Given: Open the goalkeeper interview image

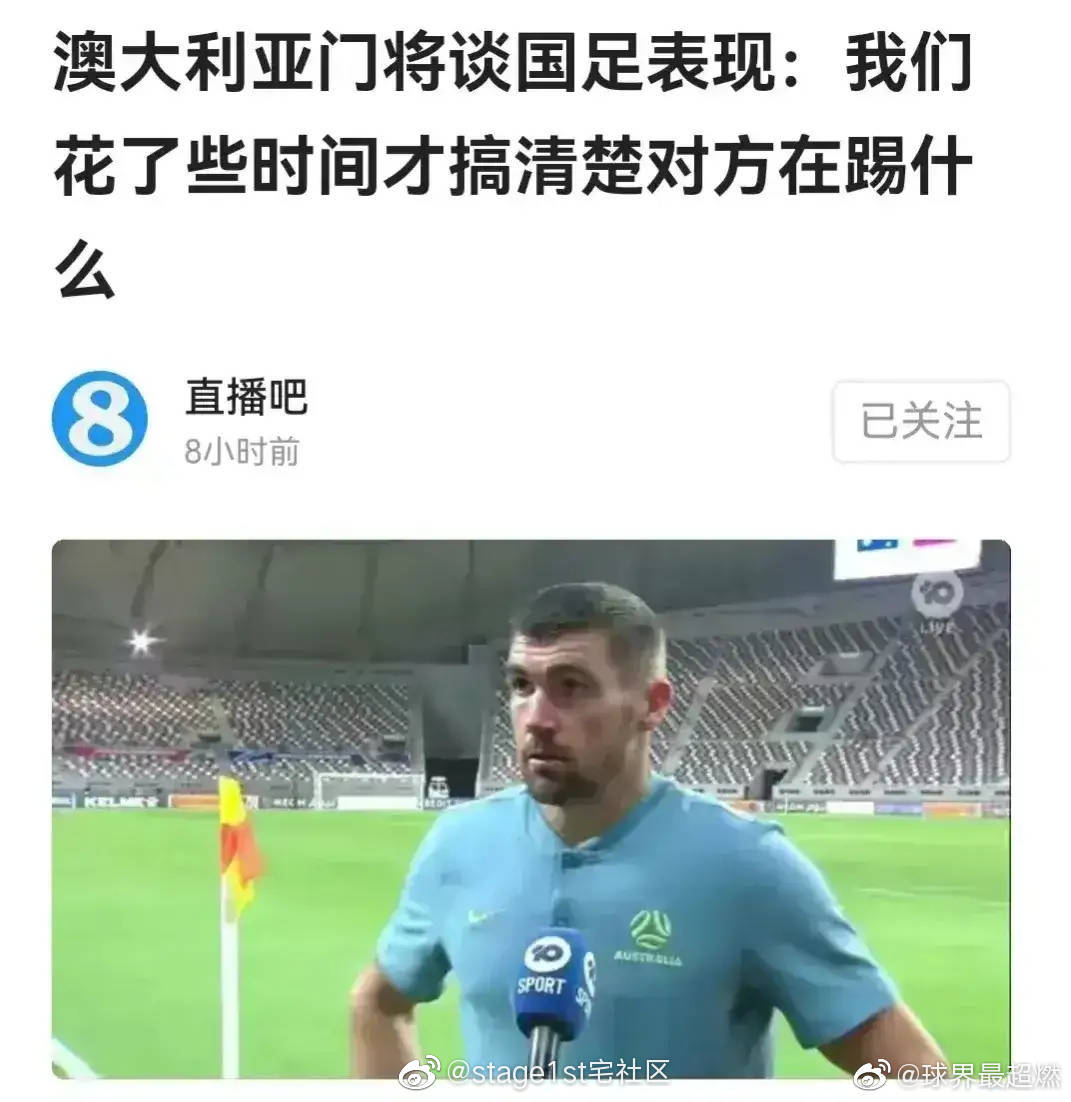Looking at the screenshot, I should point(530,808).
